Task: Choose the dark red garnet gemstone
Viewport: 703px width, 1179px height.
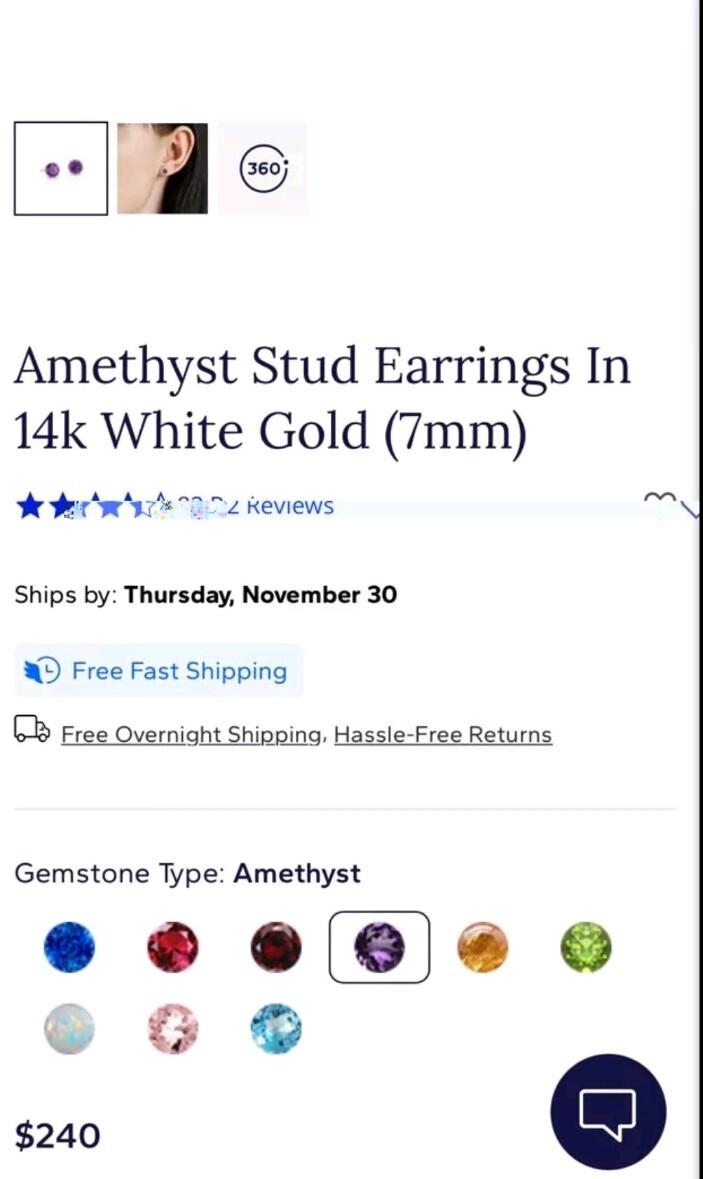Action: pos(276,947)
